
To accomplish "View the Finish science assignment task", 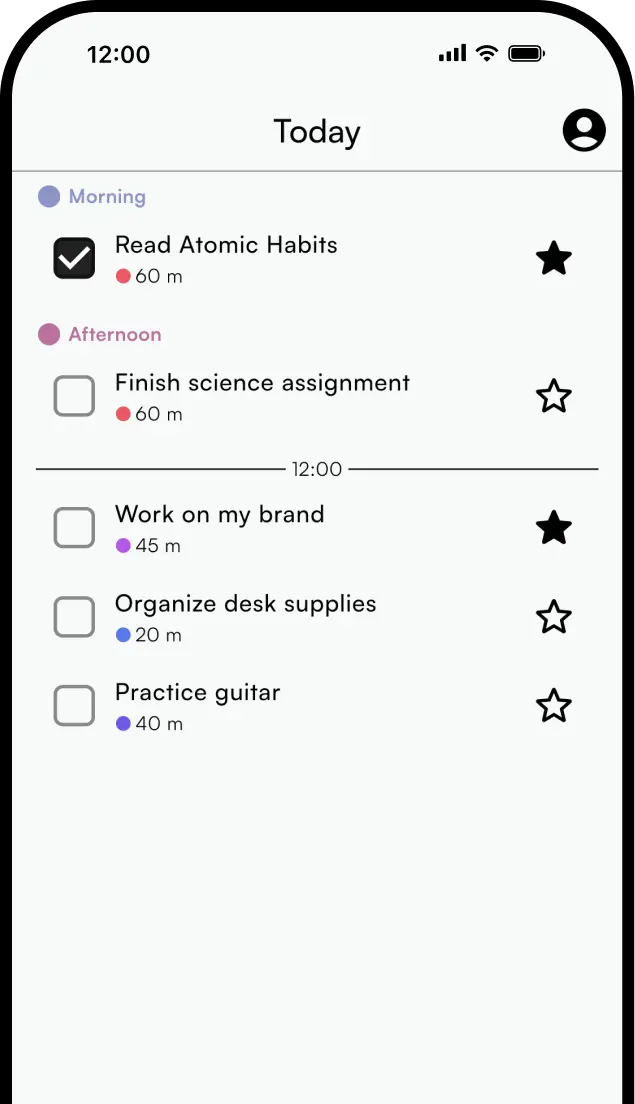I will (x=262, y=383).
